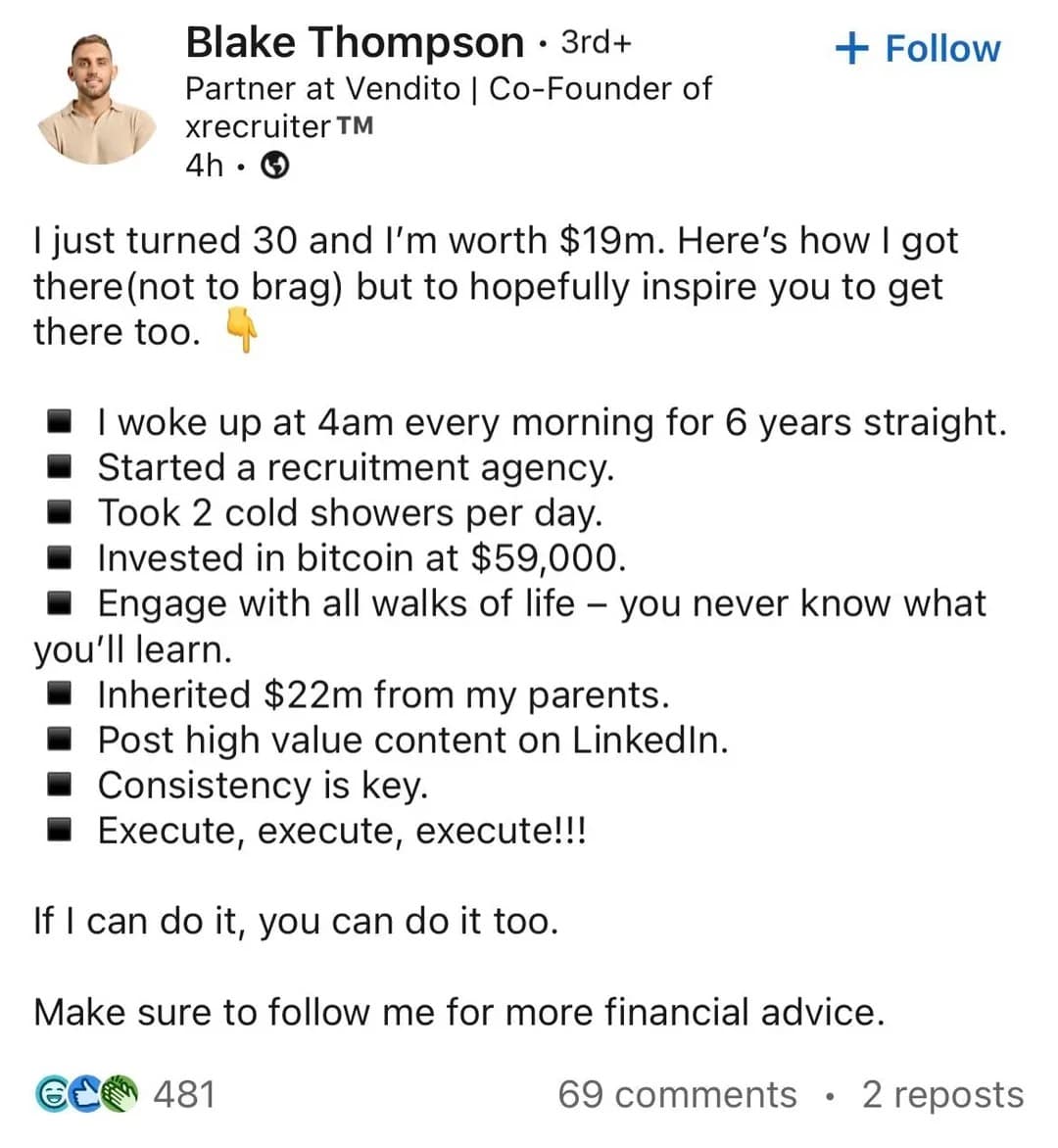The width and height of the screenshot is (1058, 1148).
Task: Click the 3rd+ connection degree label
Action: point(597,41)
